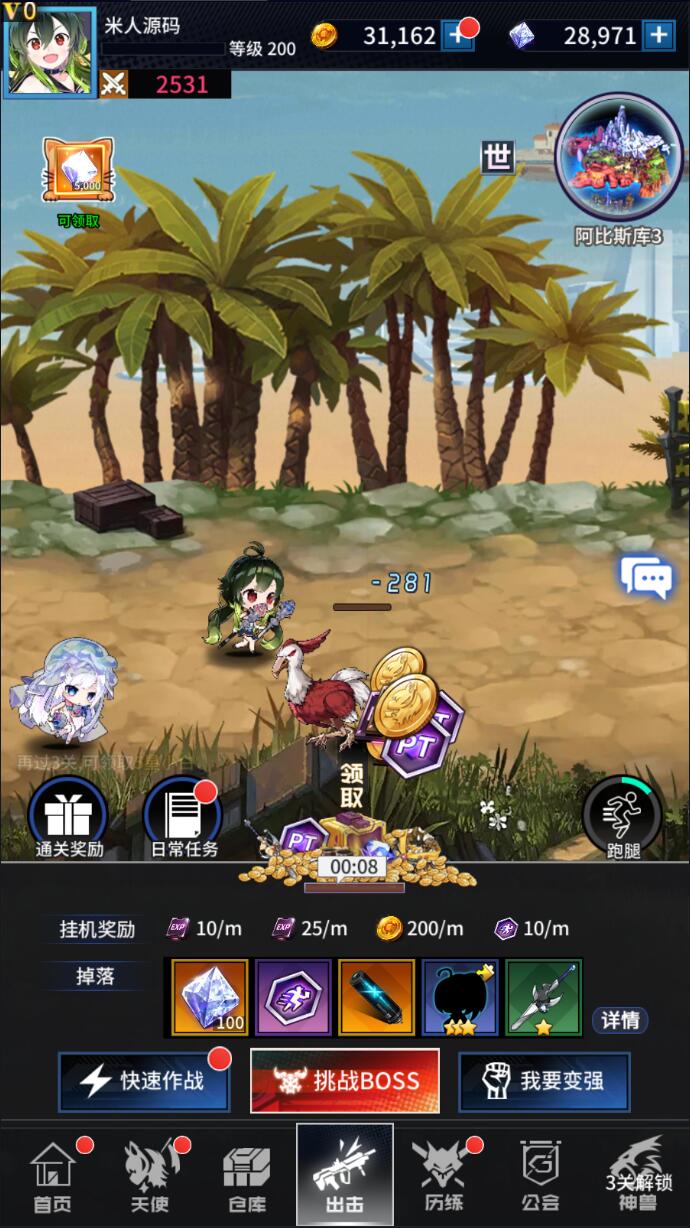Add more diamonds with plus button

click(x=658, y=36)
